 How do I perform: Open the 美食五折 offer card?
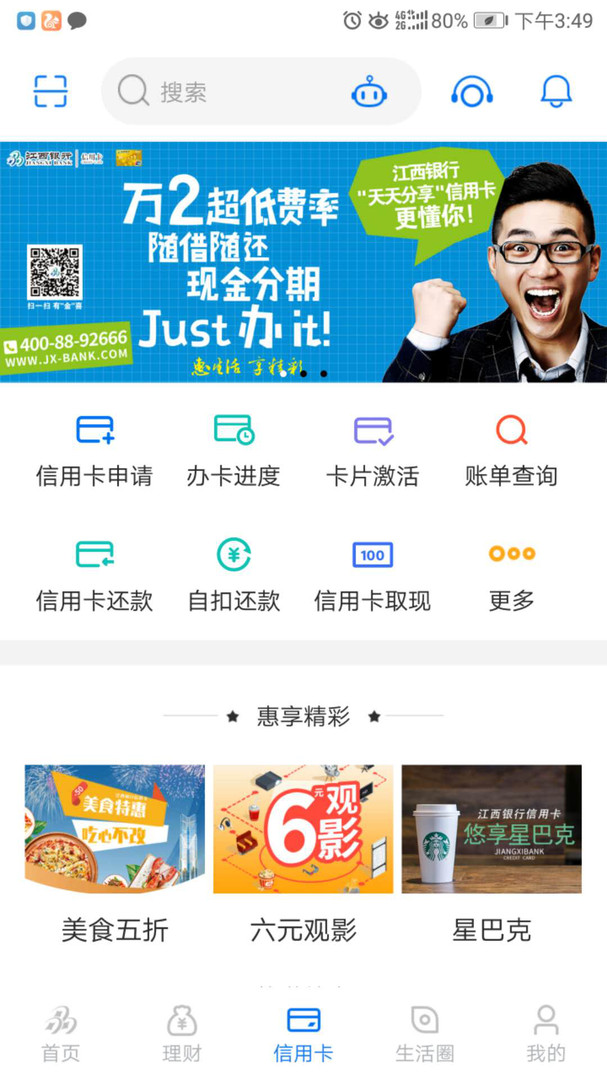pos(114,854)
